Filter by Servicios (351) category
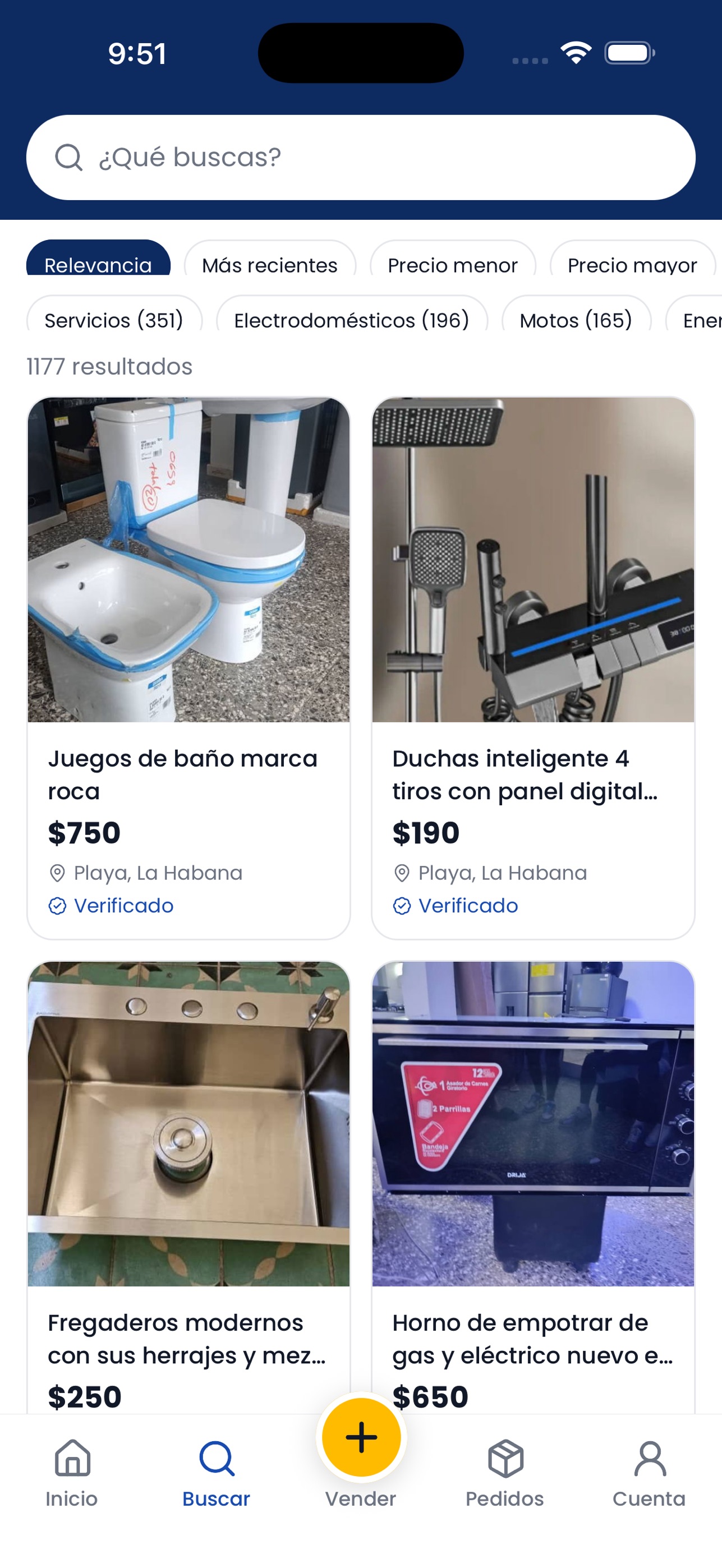Viewport: 722px width, 1568px height. (x=114, y=313)
